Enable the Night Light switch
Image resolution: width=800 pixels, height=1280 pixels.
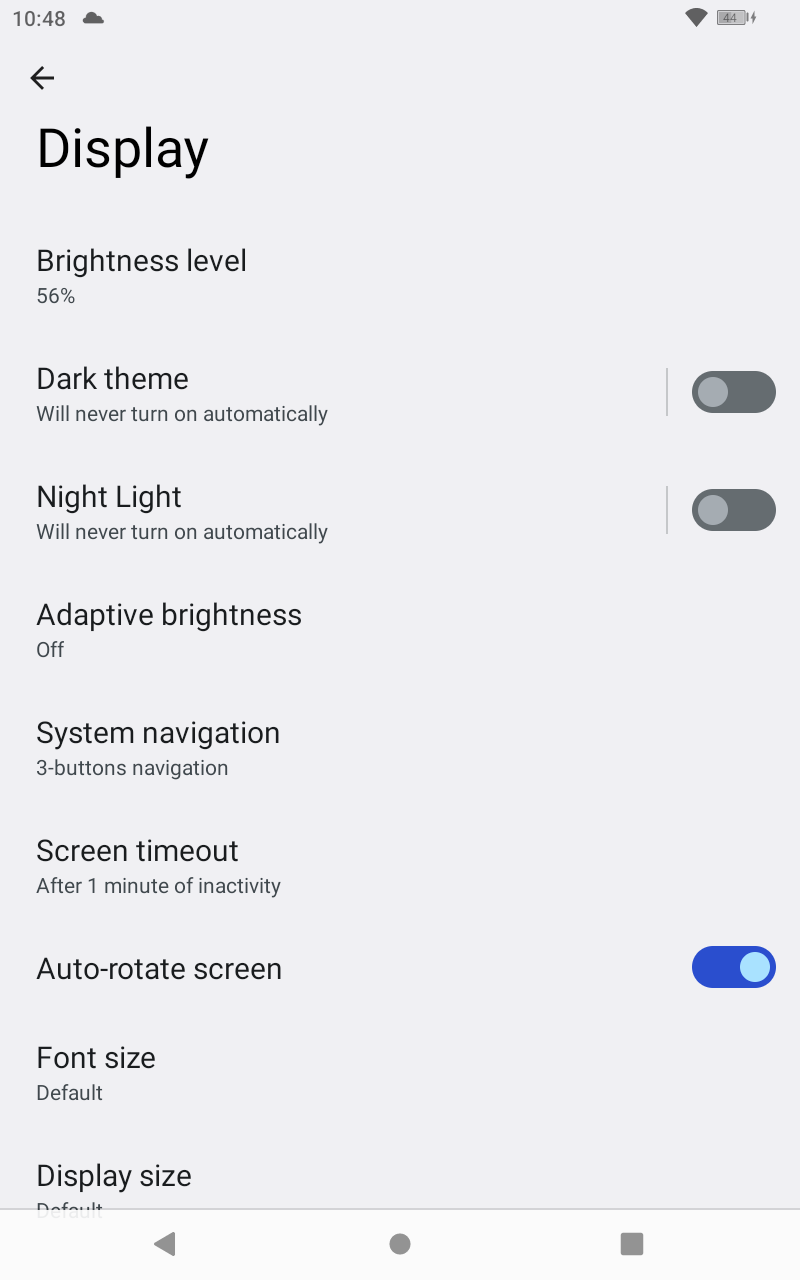coord(733,510)
